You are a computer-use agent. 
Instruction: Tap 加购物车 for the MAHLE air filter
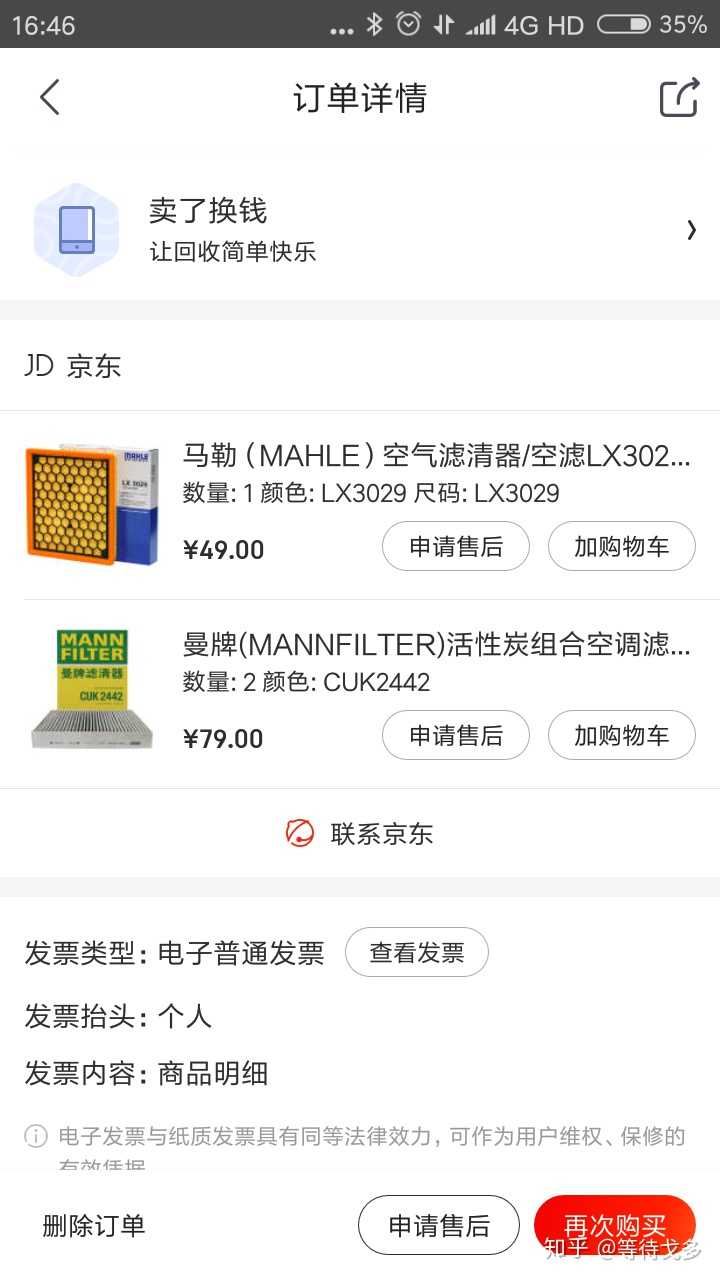(621, 546)
